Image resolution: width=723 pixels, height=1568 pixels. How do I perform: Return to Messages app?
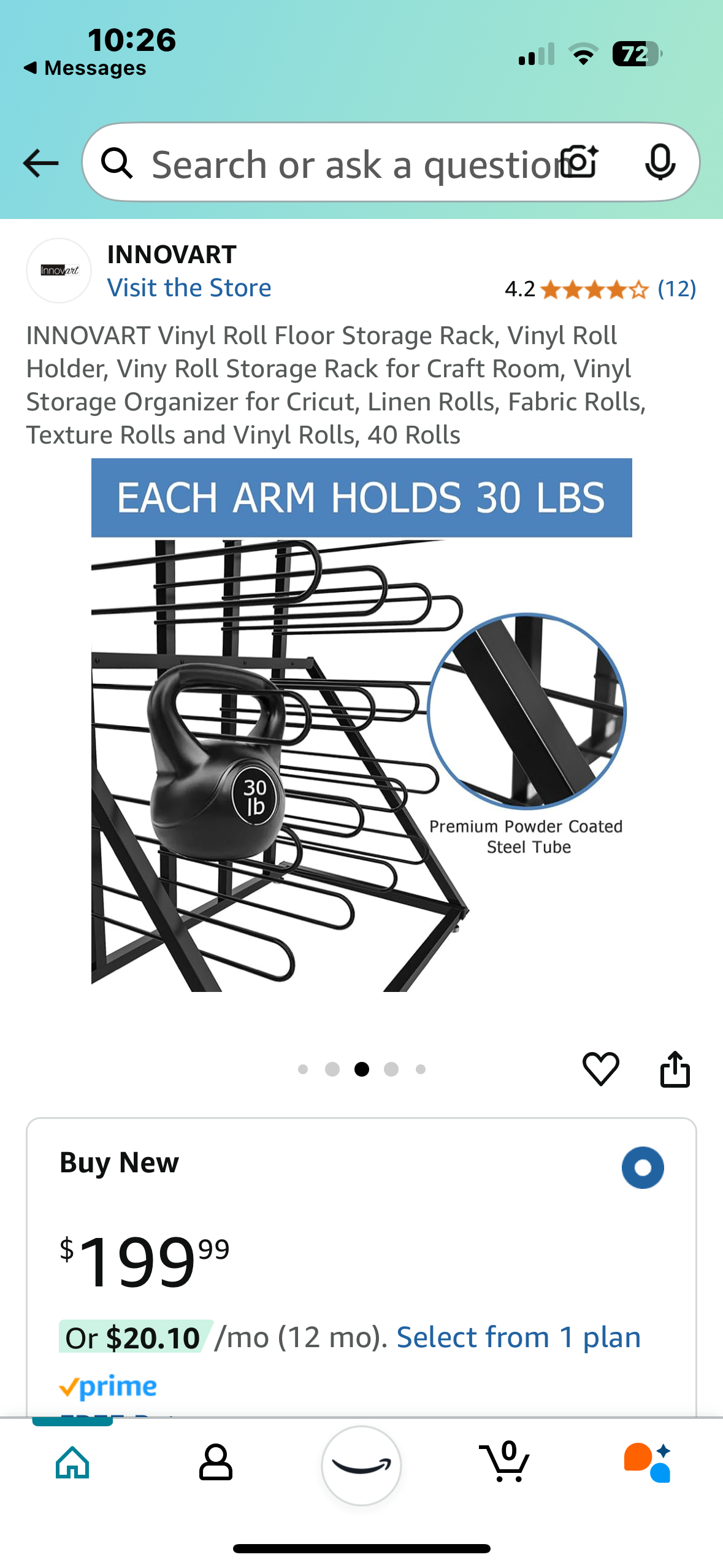pos(85,67)
